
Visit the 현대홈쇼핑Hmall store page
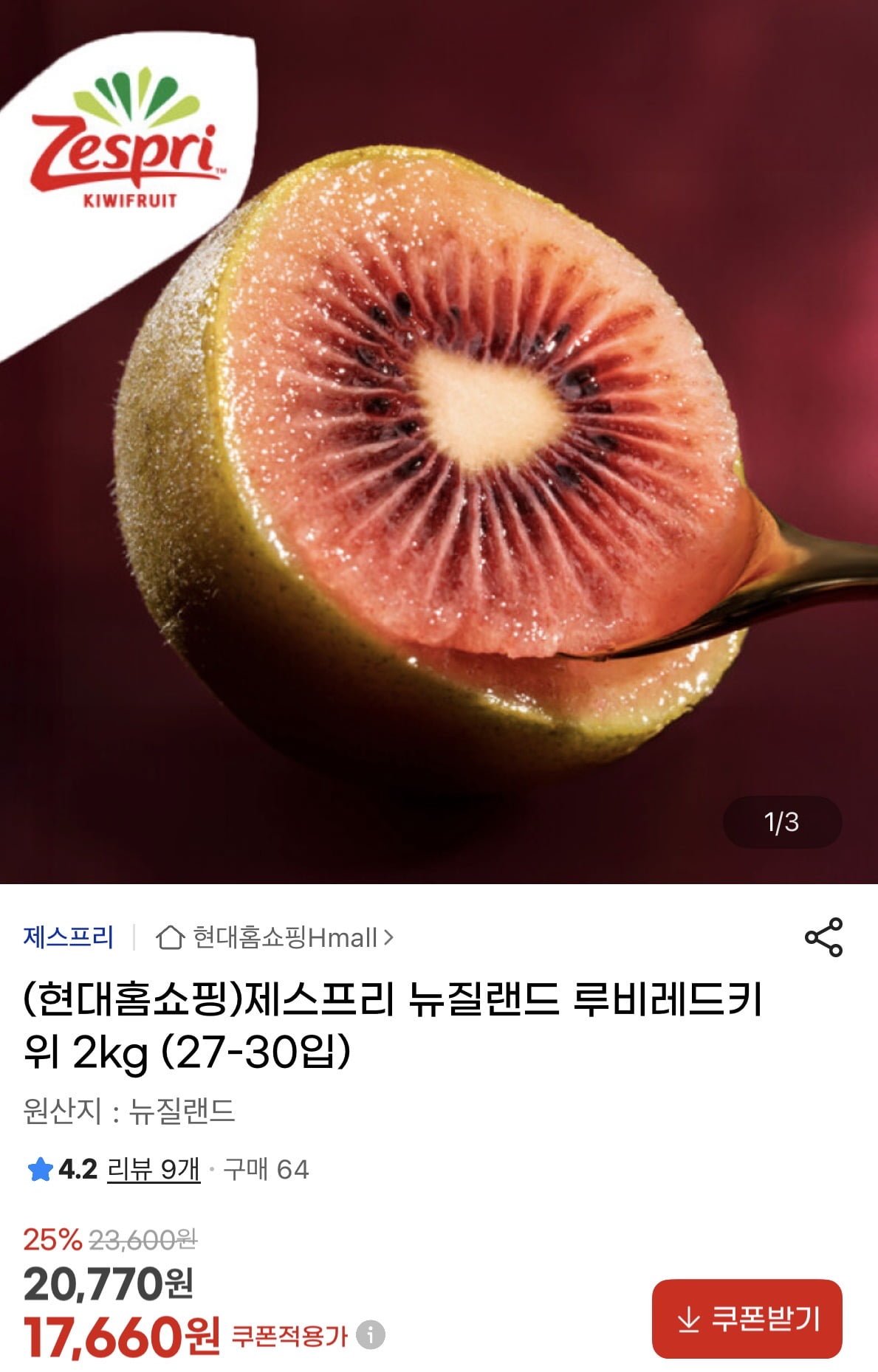275,937
